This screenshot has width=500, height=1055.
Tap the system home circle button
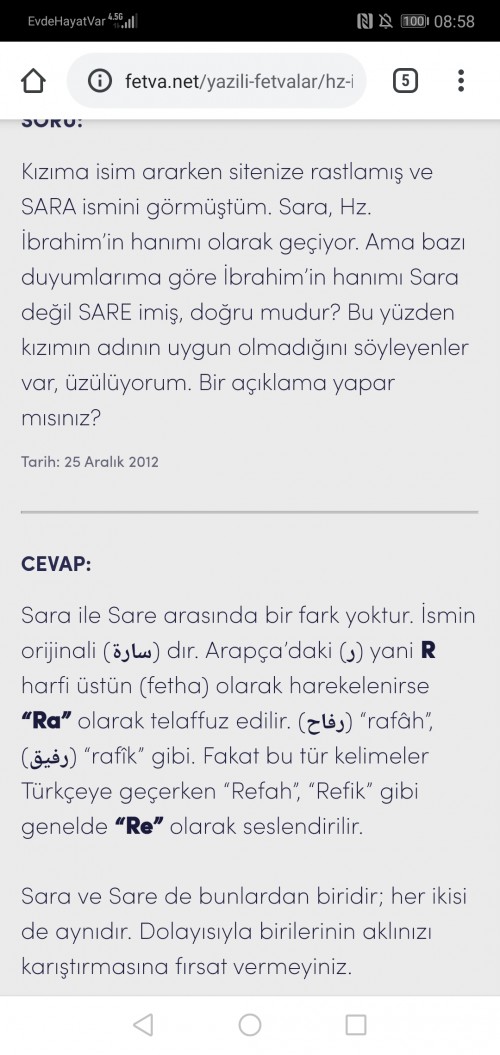click(x=250, y=1025)
